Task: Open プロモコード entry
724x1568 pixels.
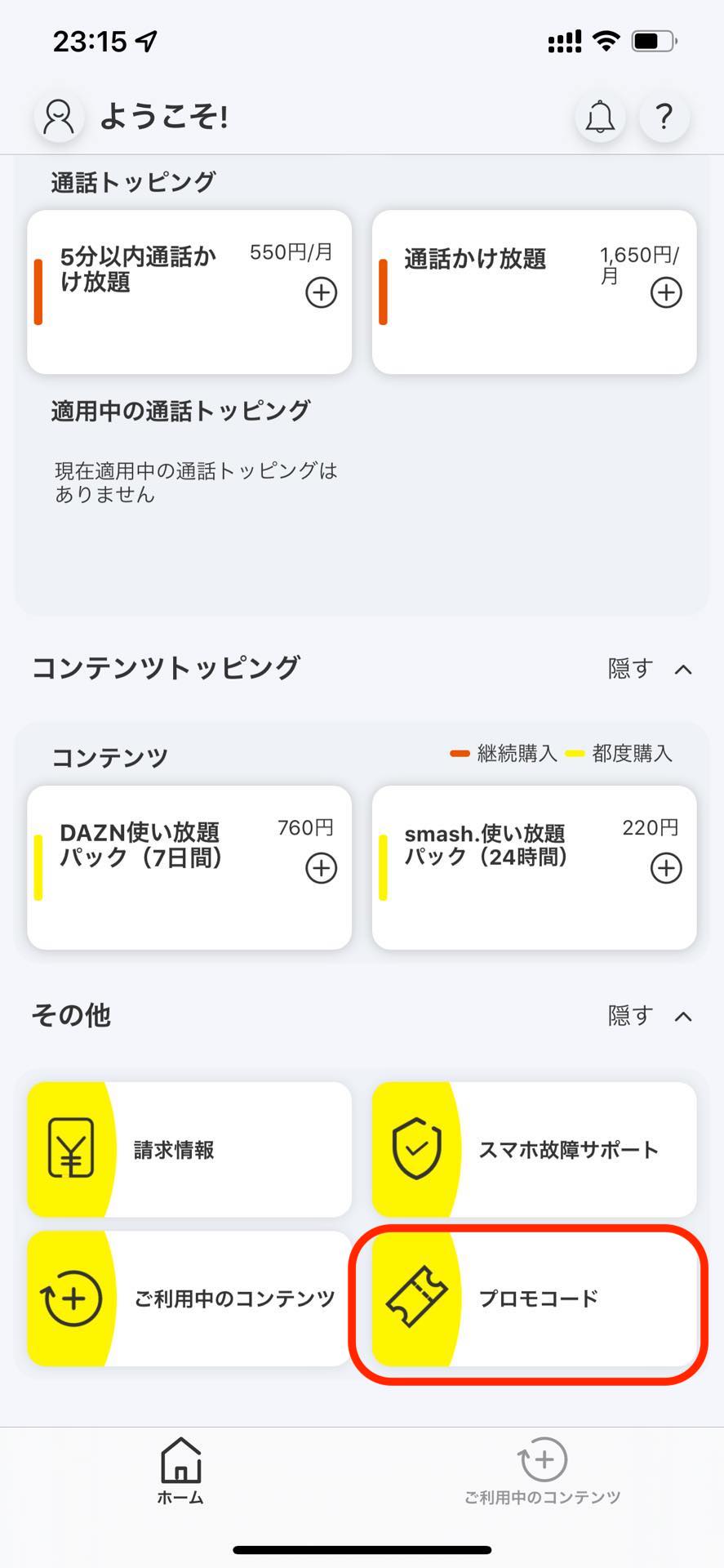Action: pyautogui.click(x=535, y=1298)
